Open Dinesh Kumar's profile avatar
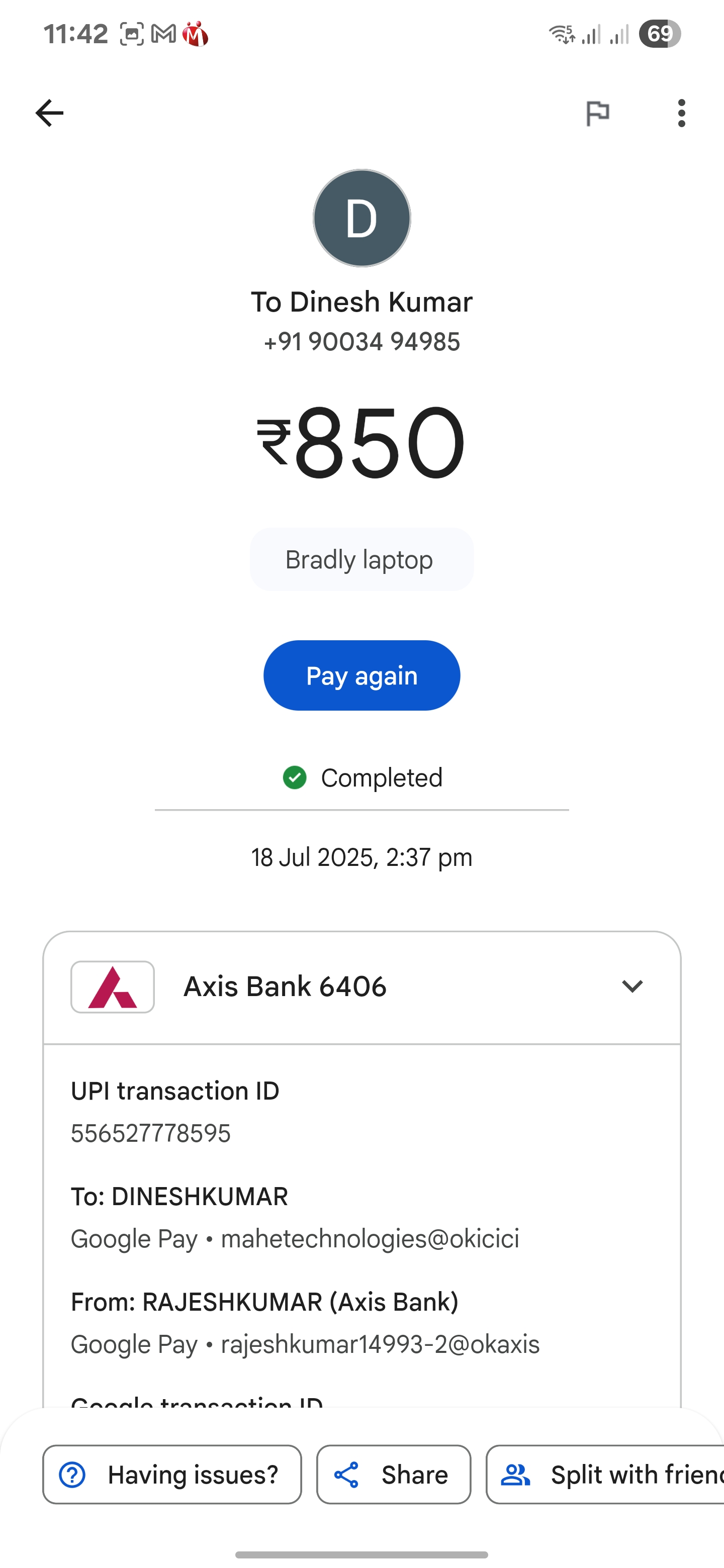724x1568 pixels. tap(361, 218)
